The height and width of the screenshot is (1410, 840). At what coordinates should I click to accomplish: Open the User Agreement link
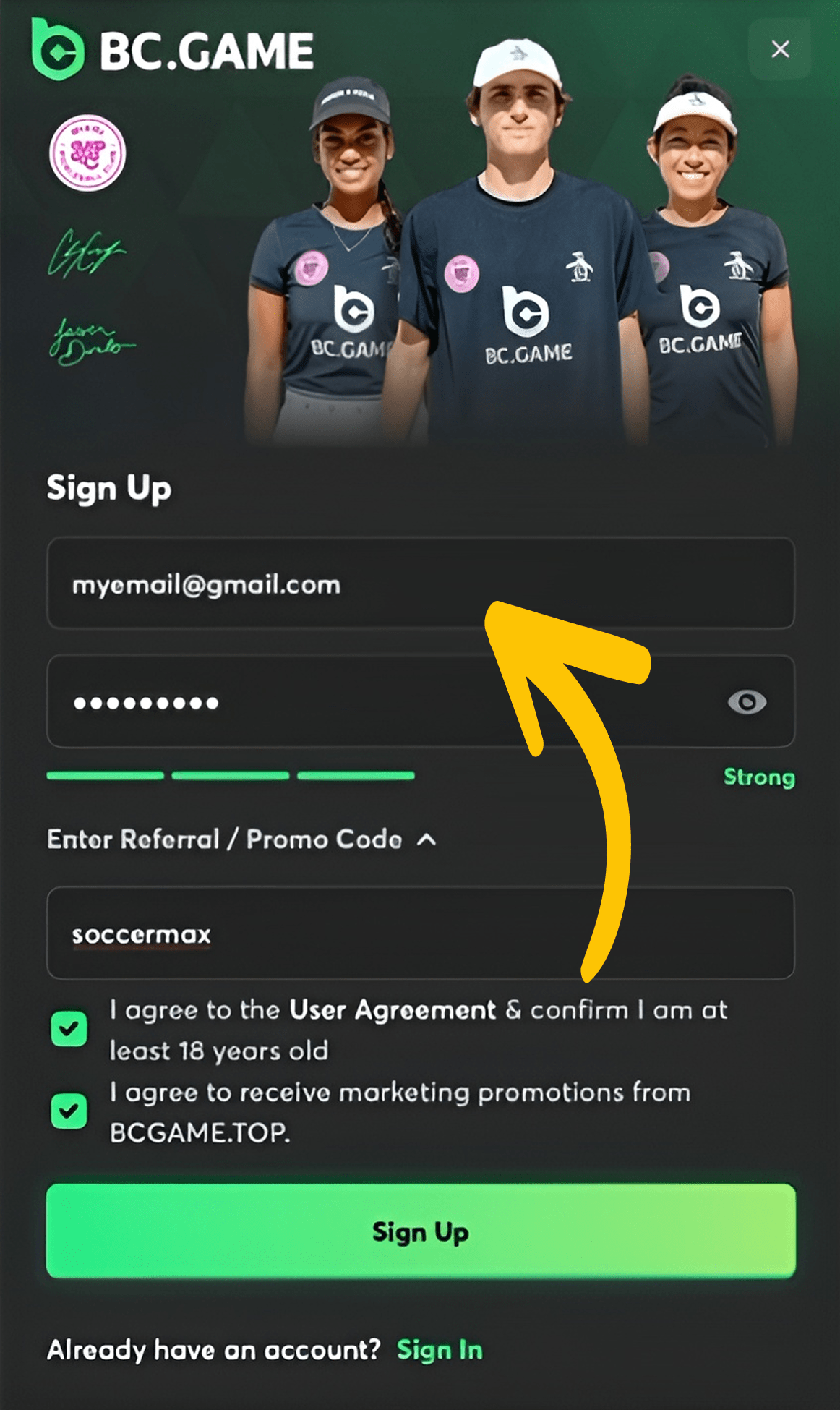tap(393, 1010)
